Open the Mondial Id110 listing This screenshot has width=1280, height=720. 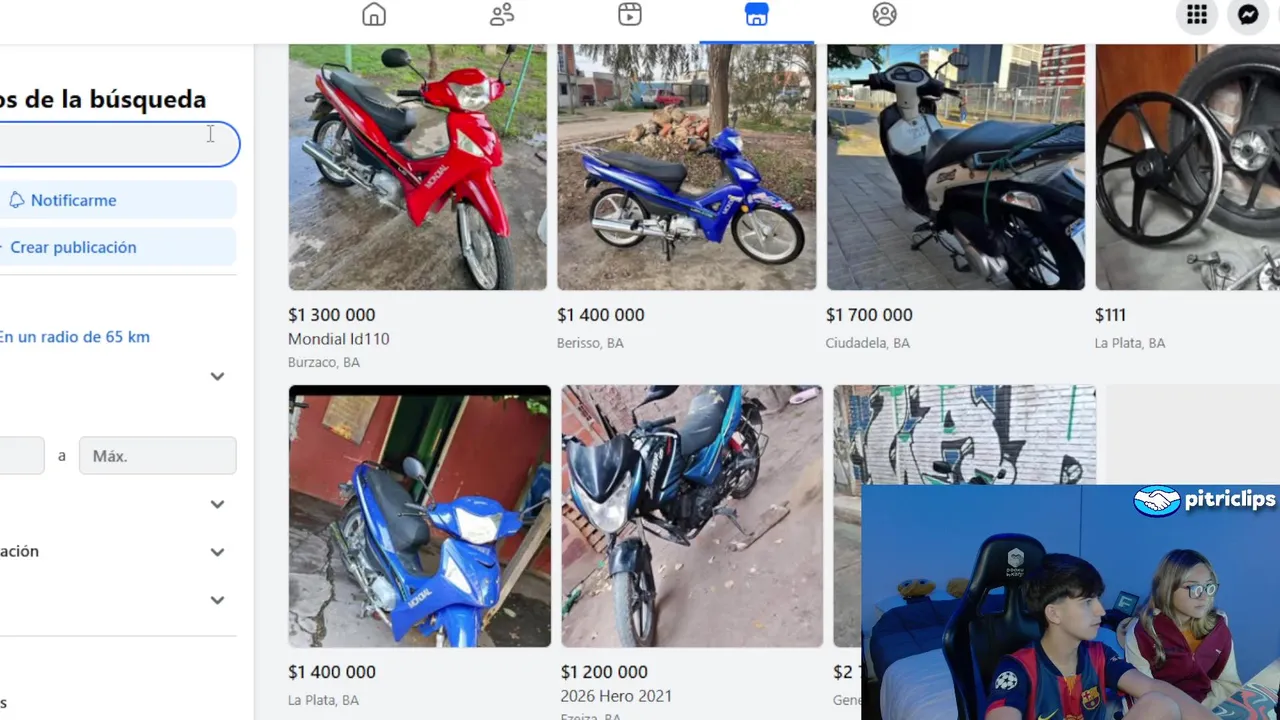tap(417, 170)
